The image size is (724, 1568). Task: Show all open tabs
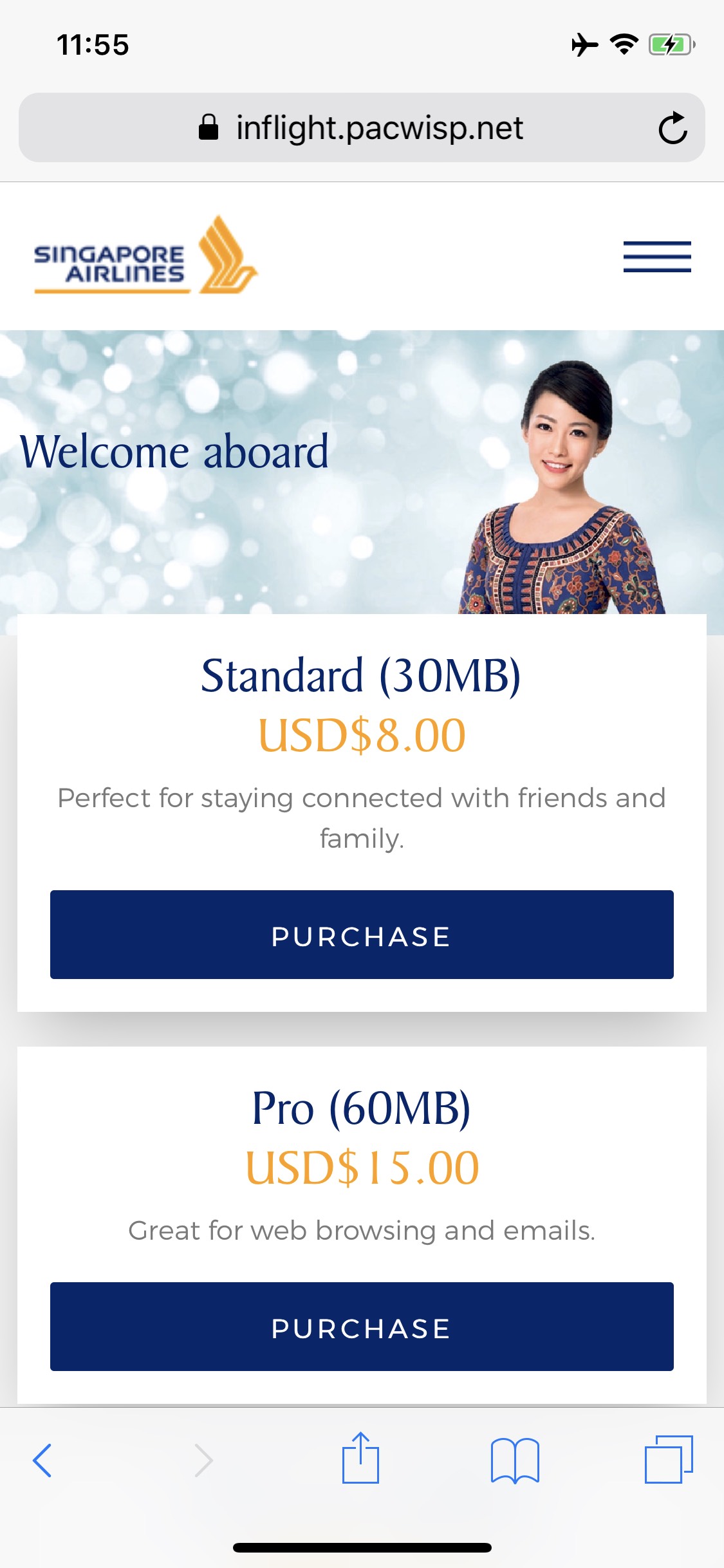(668, 1459)
